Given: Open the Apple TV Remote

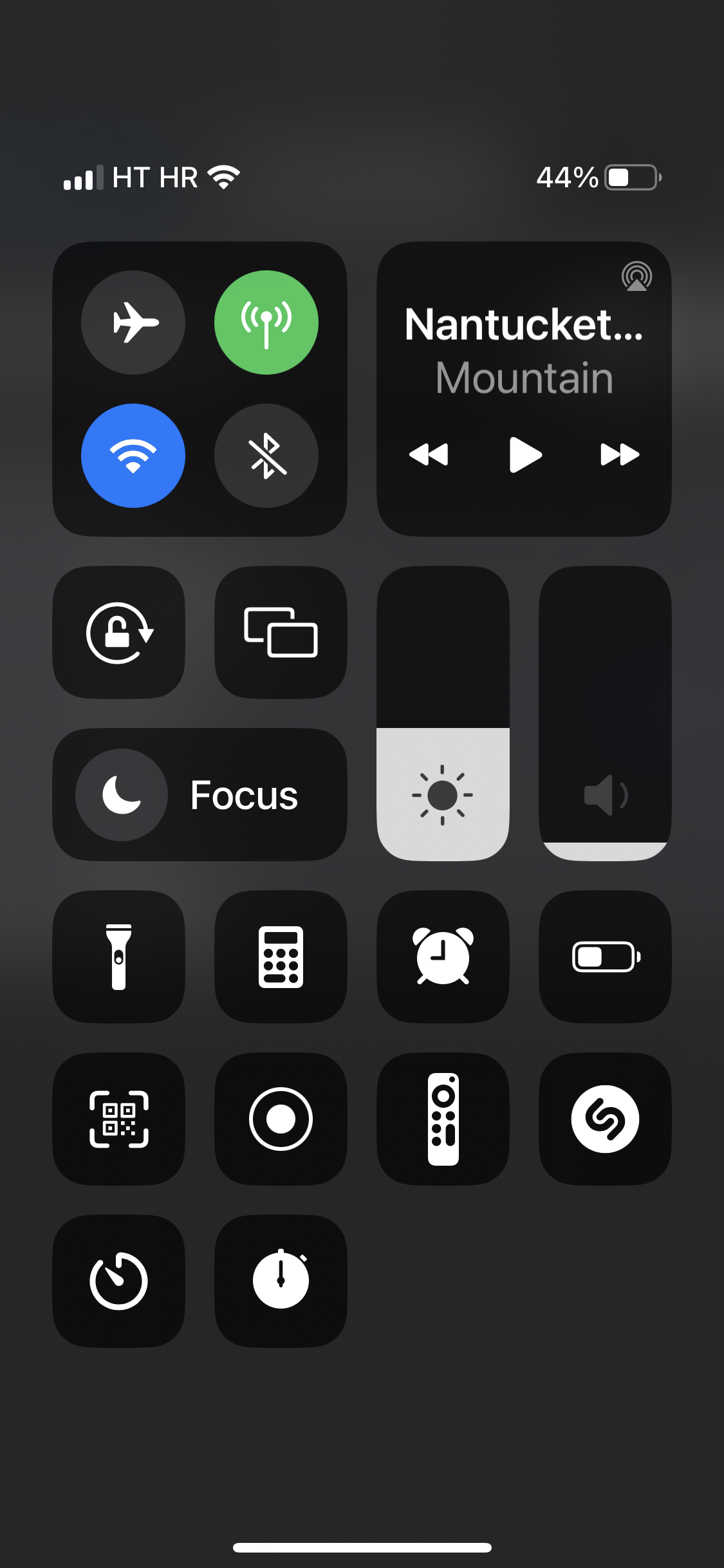Looking at the screenshot, I should pos(443,1119).
